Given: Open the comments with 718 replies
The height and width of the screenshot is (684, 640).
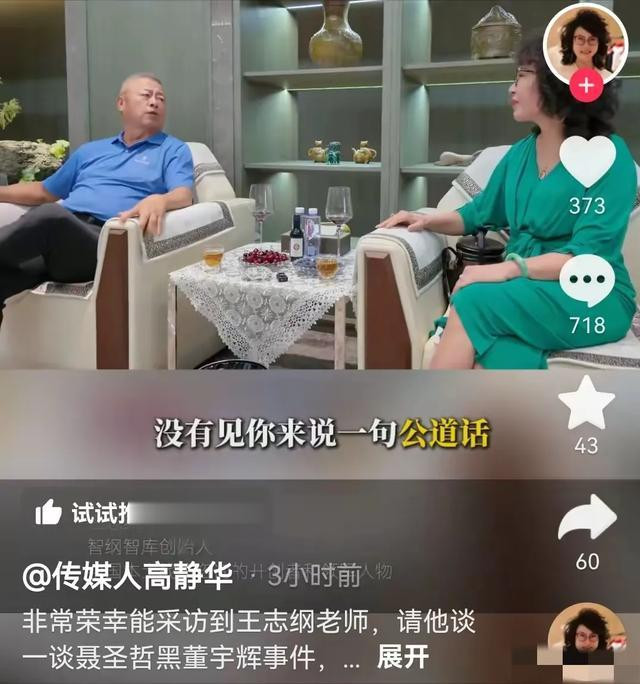Looking at the screenshot, I should pos(587,281).
